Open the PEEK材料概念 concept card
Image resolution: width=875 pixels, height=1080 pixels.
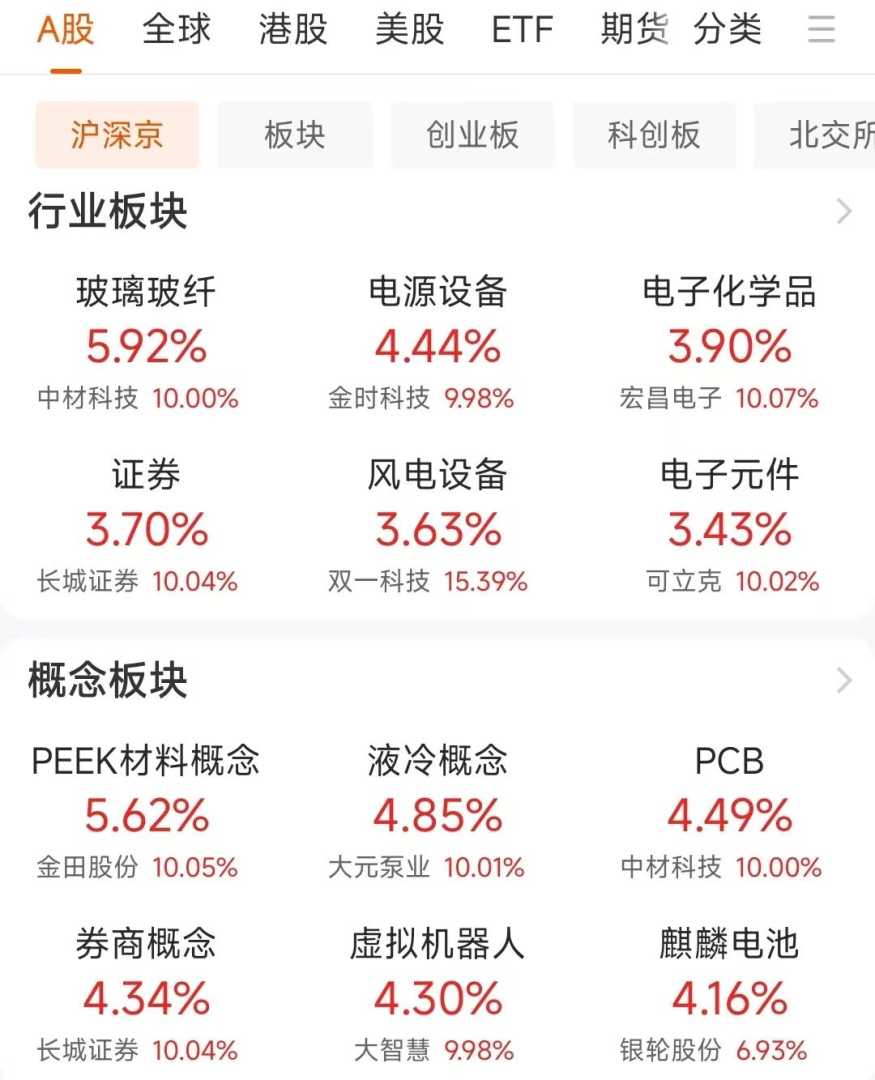point(146,814)
